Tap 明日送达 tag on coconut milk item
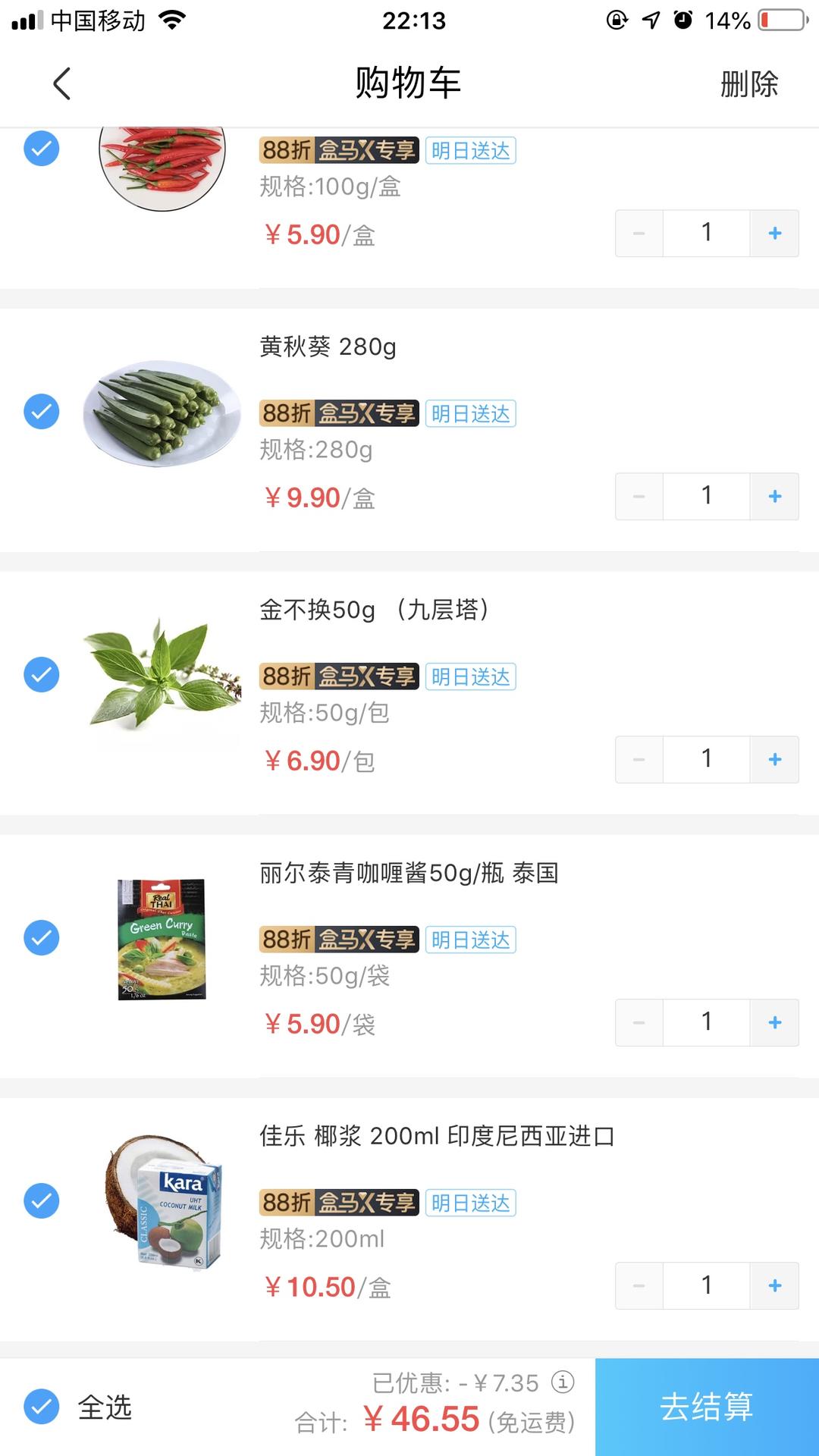This screenshot has height=1456, width=819. click(471, 1202)
